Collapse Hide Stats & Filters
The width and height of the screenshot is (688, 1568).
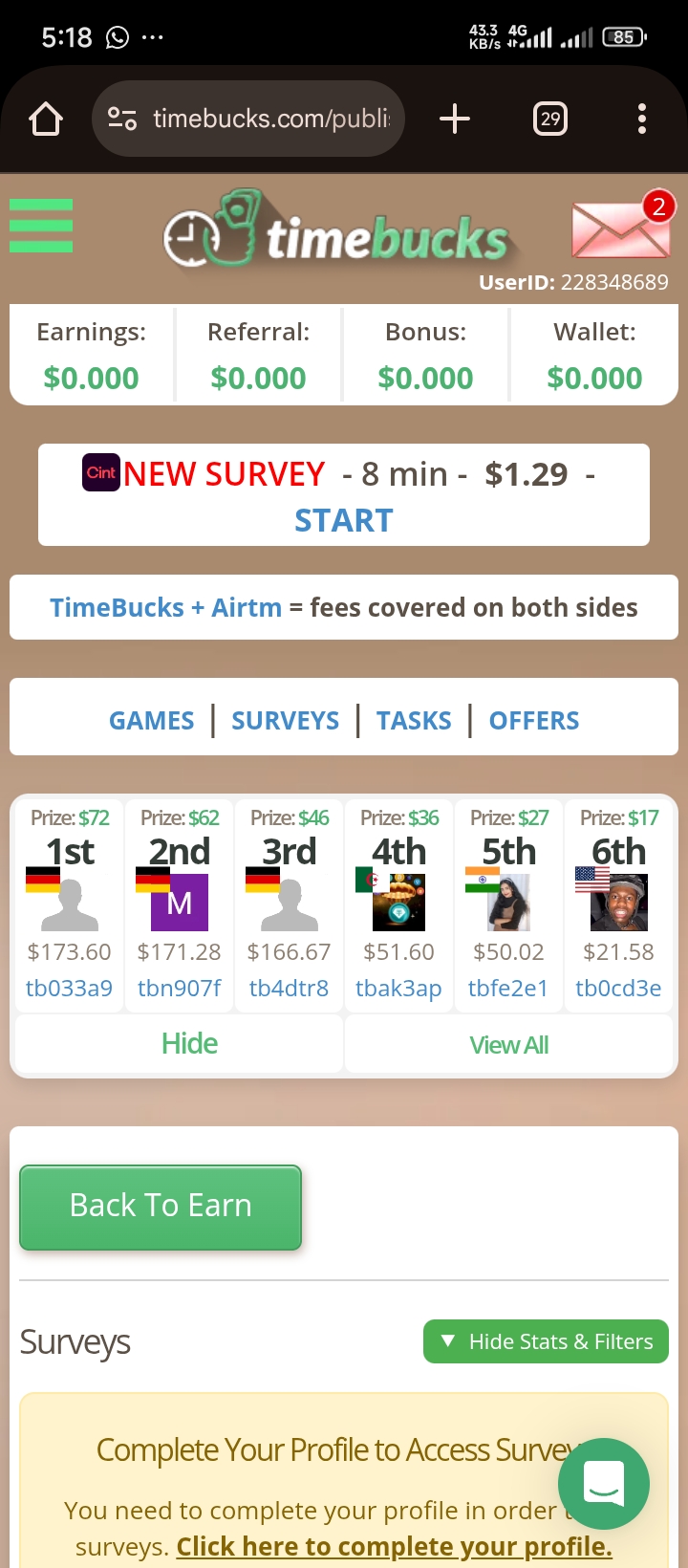point(546,1341)
